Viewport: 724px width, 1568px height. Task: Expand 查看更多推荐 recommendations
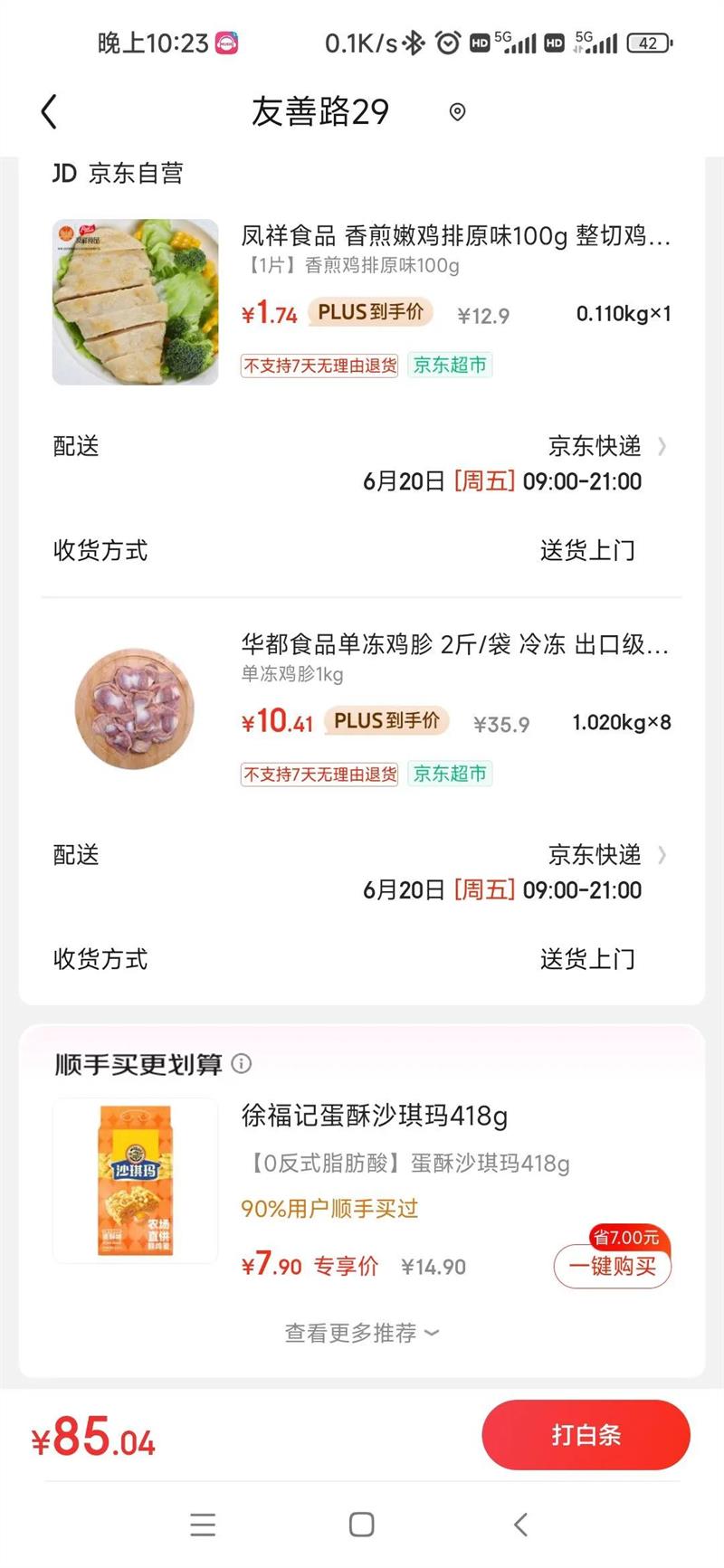tap(361, 1333)
